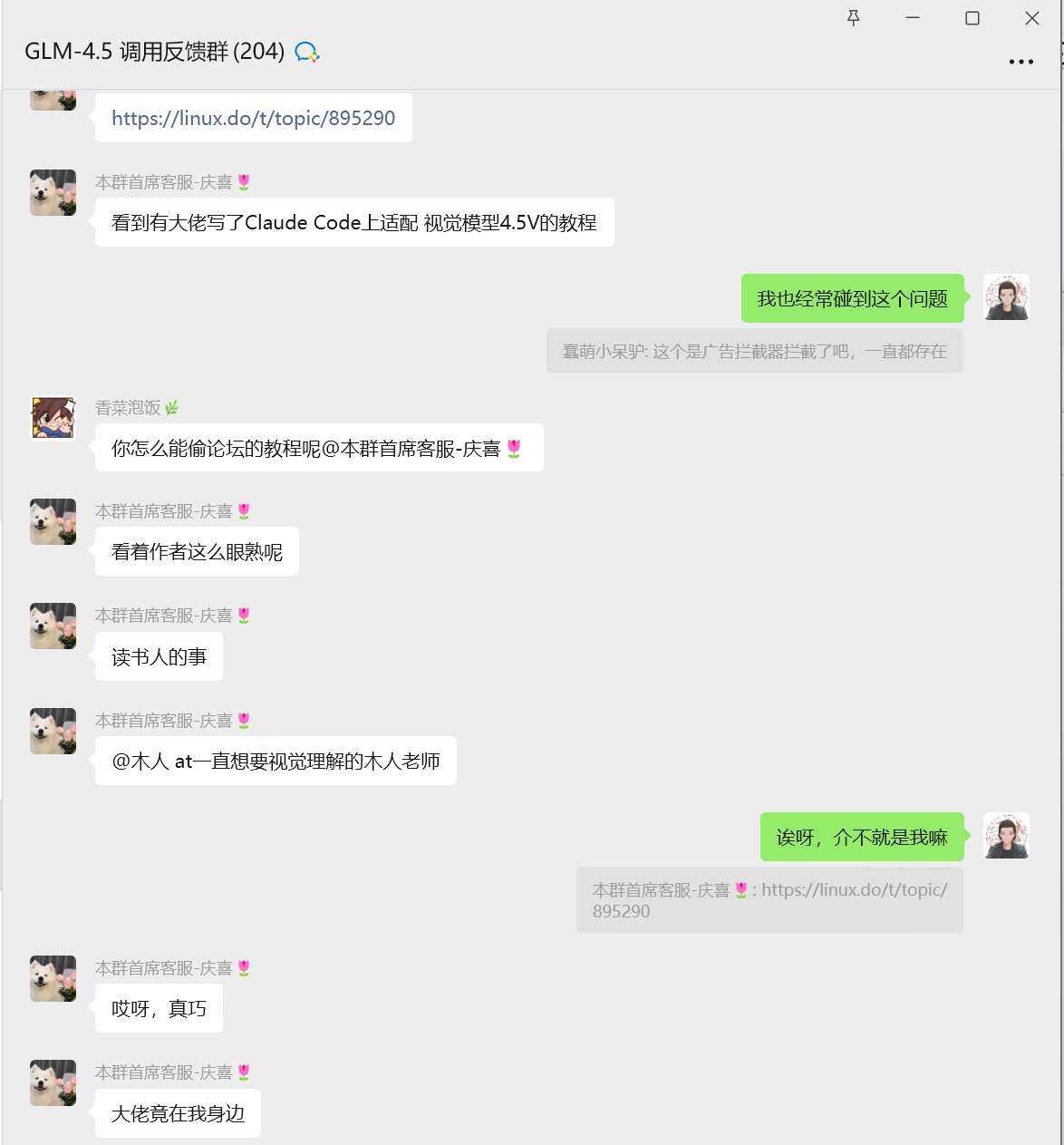1064x1145 pixels.
Task: Open the linux.do topic 895290 link
Action: pyautogui.click(x=253, y=118)
